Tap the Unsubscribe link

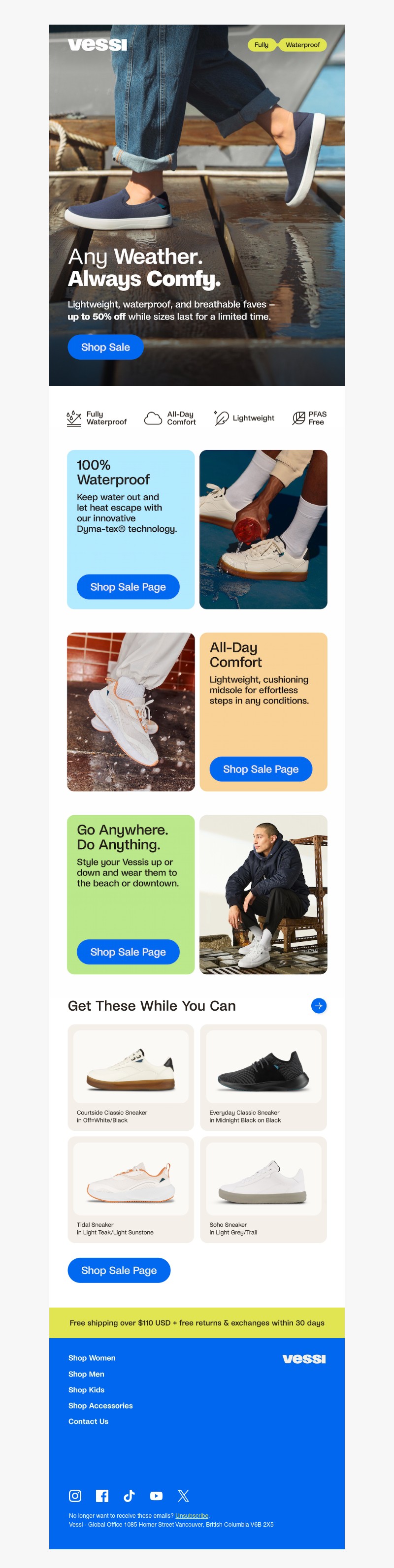tap(192, 1515)
